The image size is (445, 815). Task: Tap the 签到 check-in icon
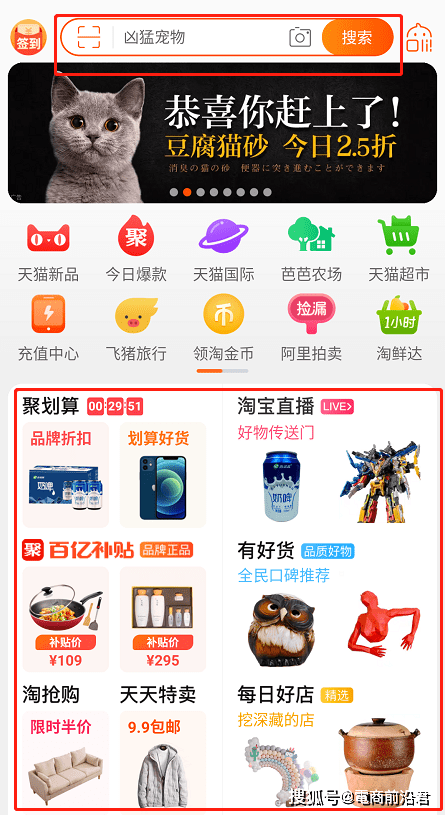click(28, 37)
